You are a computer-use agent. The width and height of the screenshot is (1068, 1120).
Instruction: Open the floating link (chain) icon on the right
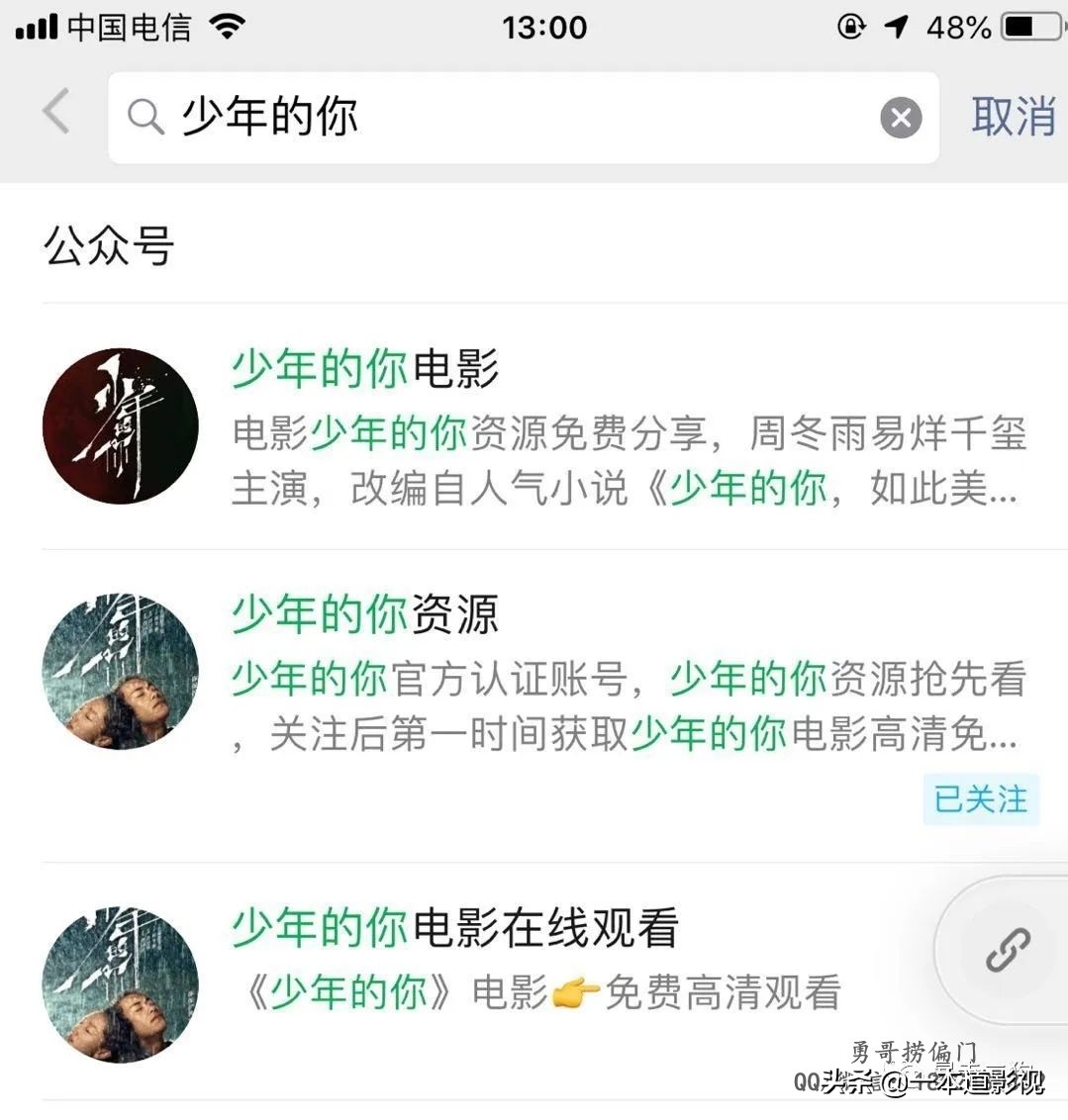pyautogui.click(x=1008, y=949)
